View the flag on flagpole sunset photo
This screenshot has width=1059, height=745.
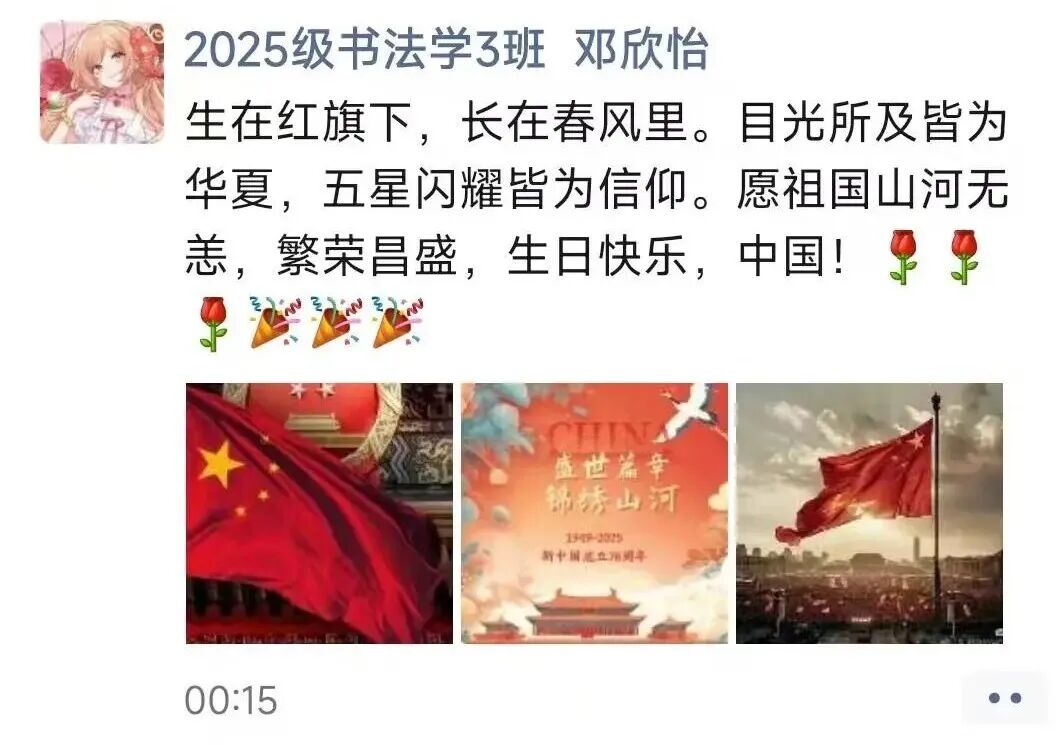click(868, 513)
